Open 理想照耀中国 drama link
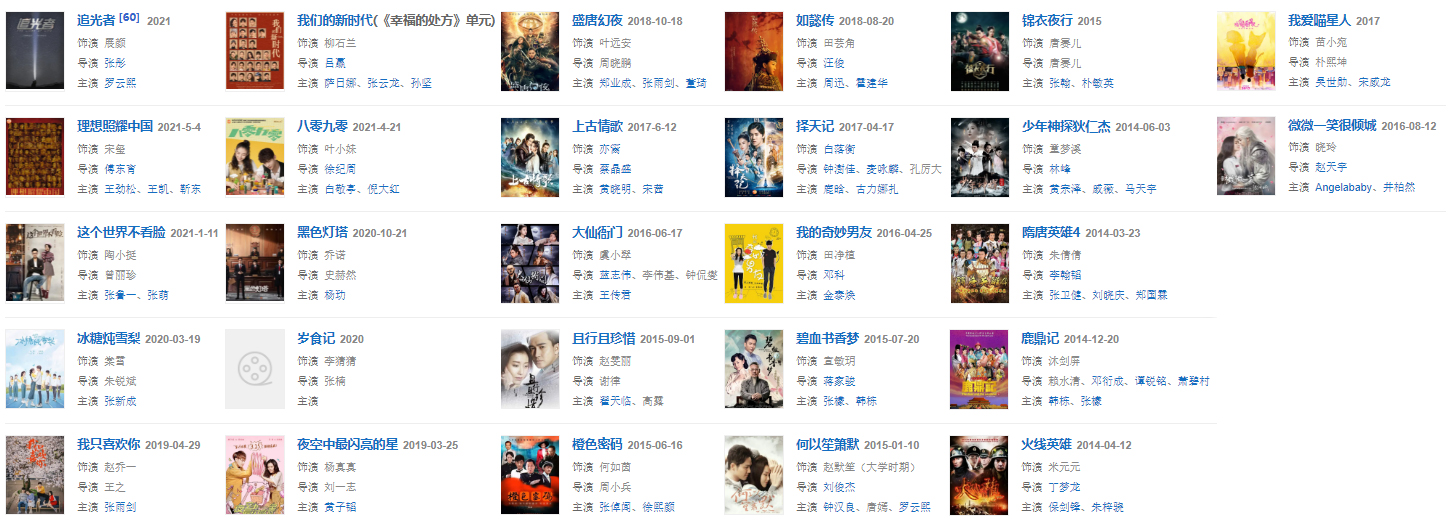 pyautogui.click(x=115, y=126)
